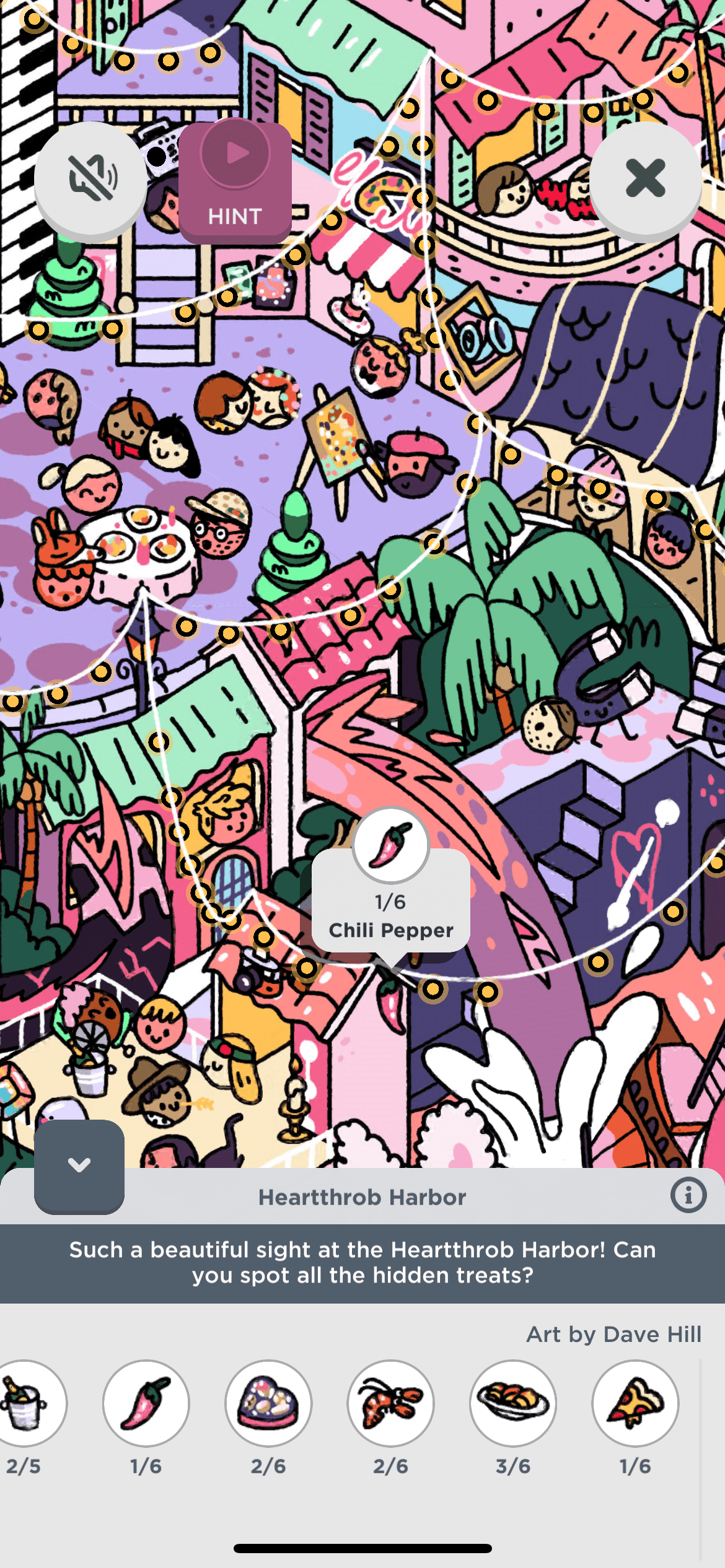Viewport: 725px width, 1568px height.
Task: Toggle the sound mute button
Action: click(x=91, y=179)
